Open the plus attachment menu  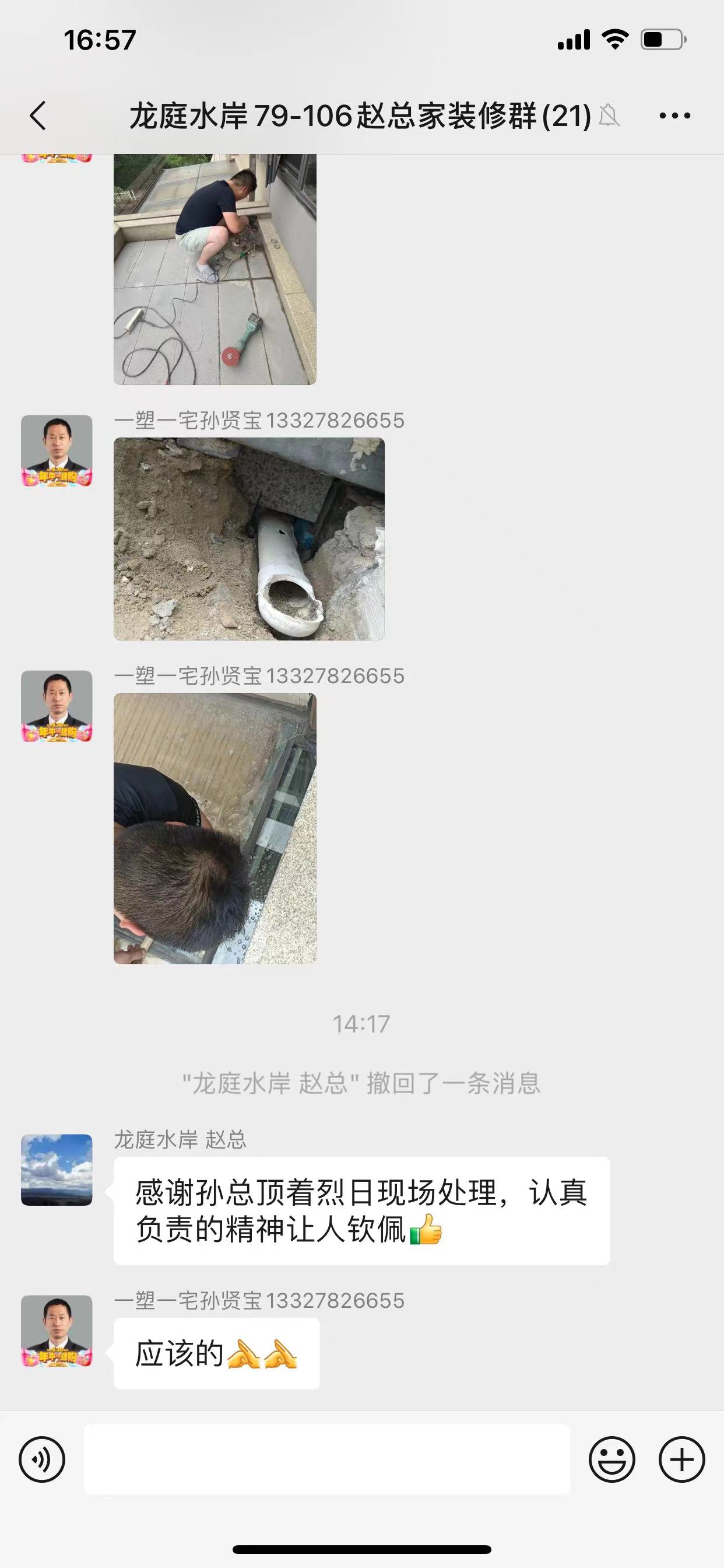[681, 1459]
